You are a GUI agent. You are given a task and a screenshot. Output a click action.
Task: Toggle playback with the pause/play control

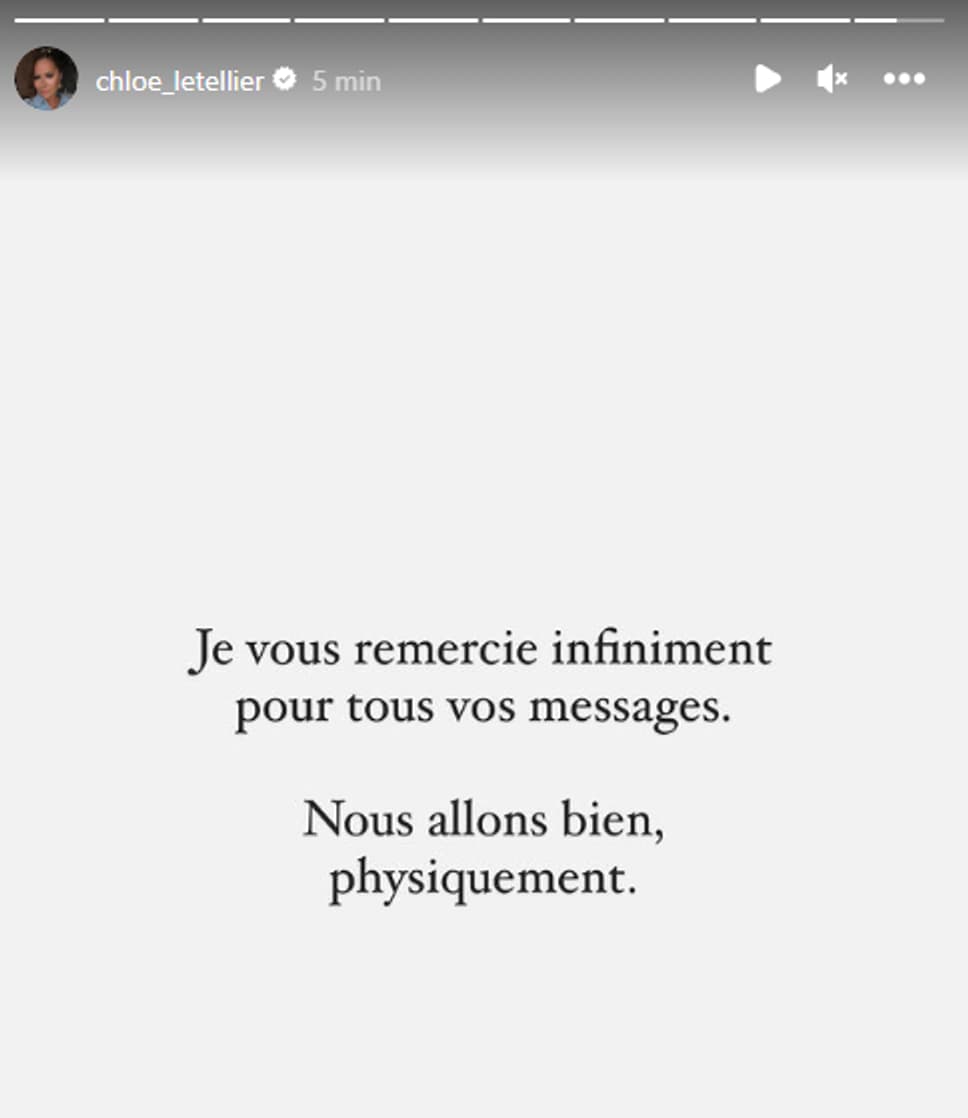pyautogui.click(x=768, y=80)
